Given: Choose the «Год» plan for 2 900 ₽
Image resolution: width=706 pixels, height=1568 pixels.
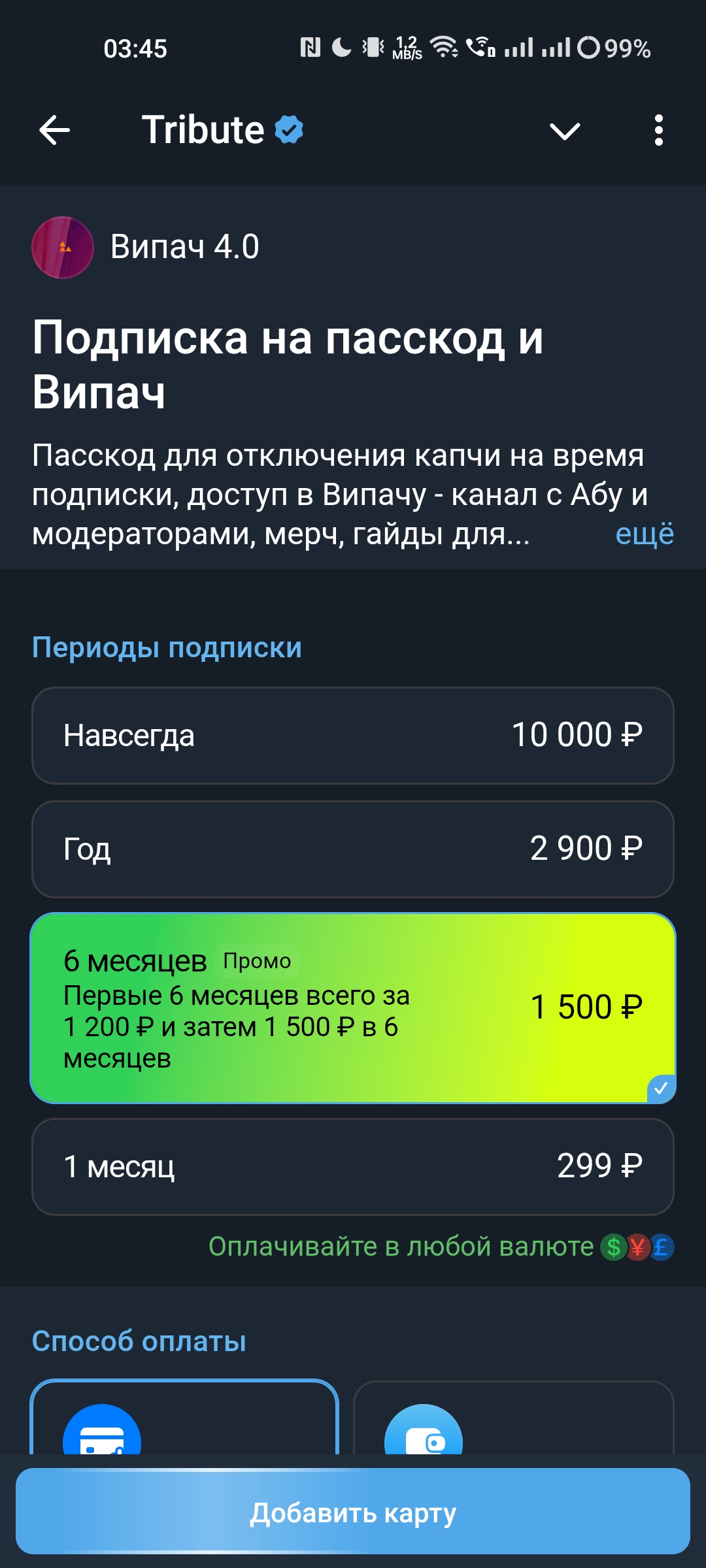Looking at the screenshot, I should 353,849.
